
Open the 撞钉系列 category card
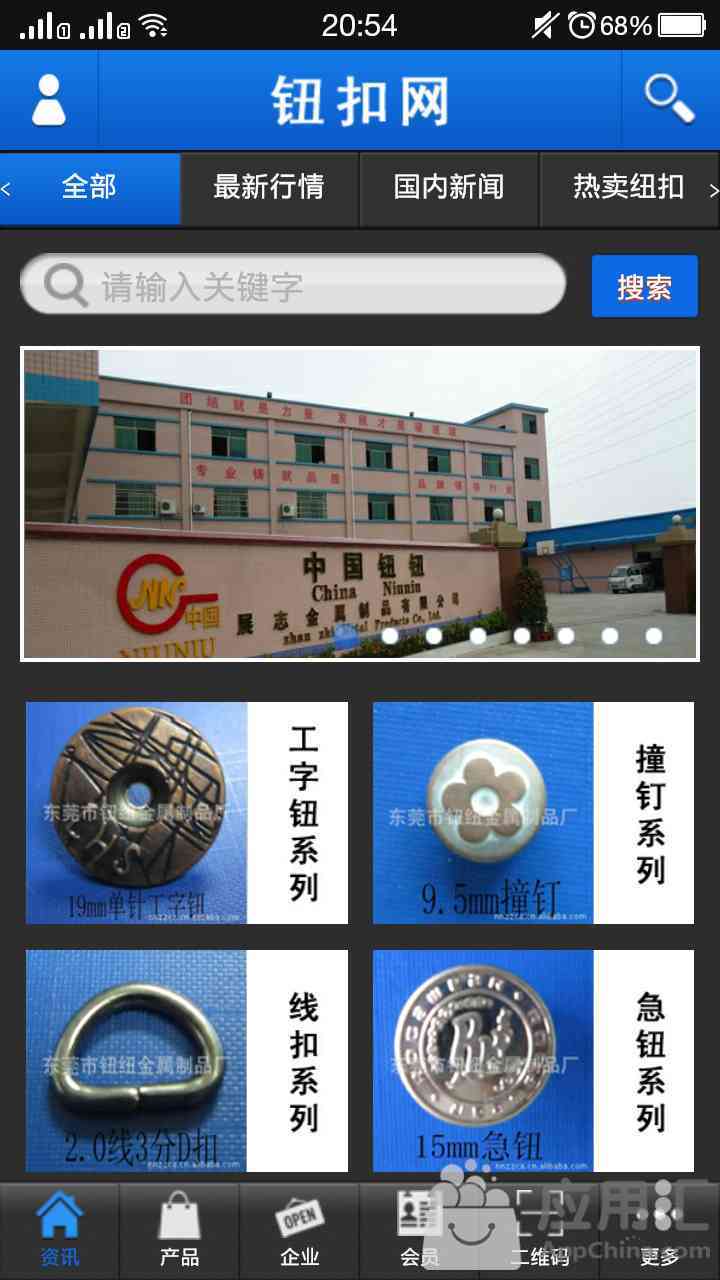coord(533,812)
